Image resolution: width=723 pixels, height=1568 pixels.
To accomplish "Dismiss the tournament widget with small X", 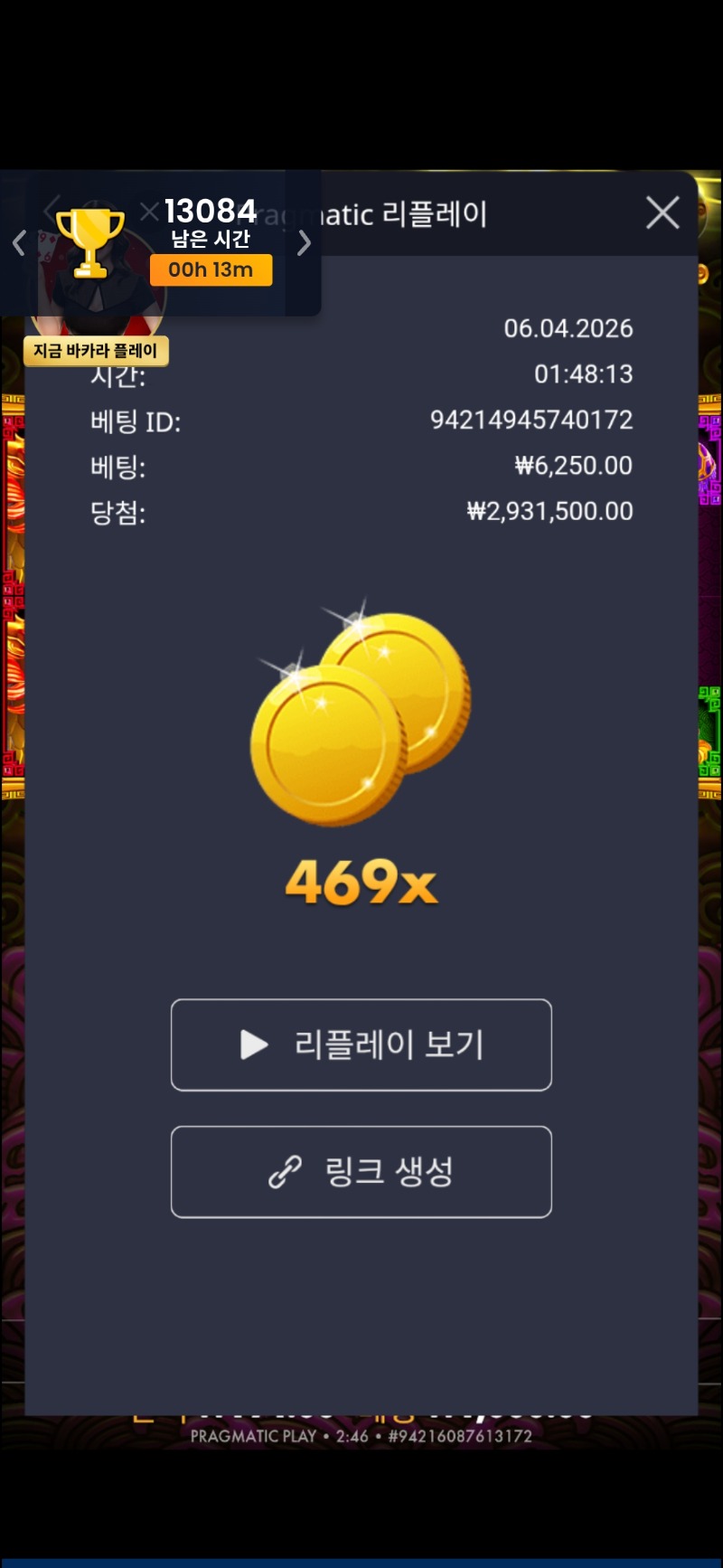I will (150, 213).
